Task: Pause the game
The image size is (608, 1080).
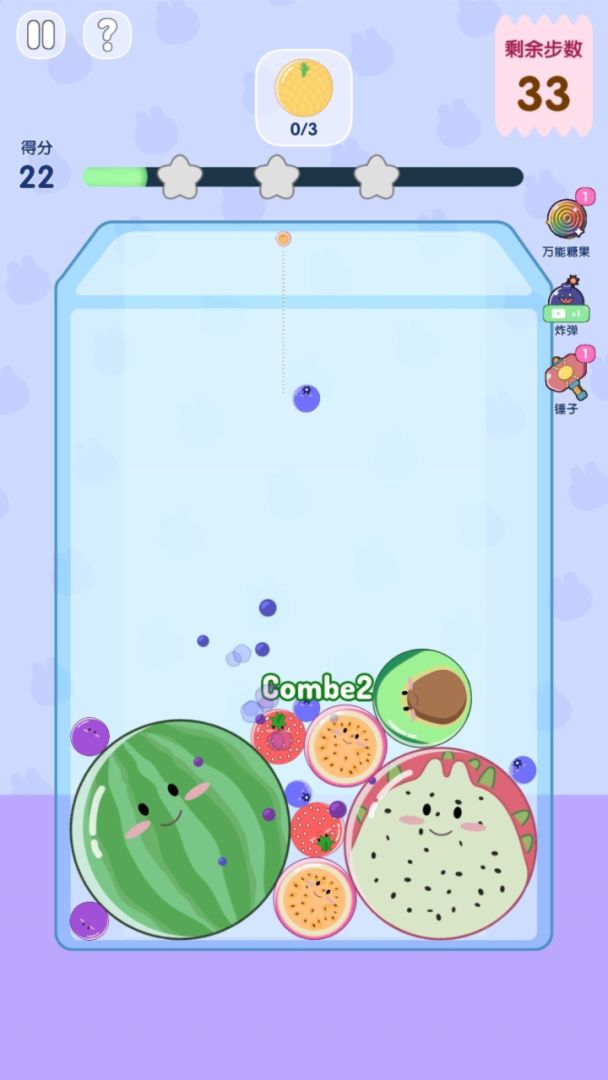Action: (41, 35)
